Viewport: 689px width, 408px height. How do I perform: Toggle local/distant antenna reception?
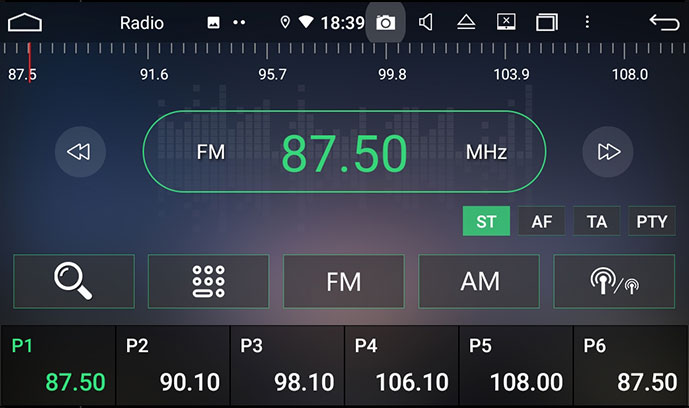(x=614, y=281)
